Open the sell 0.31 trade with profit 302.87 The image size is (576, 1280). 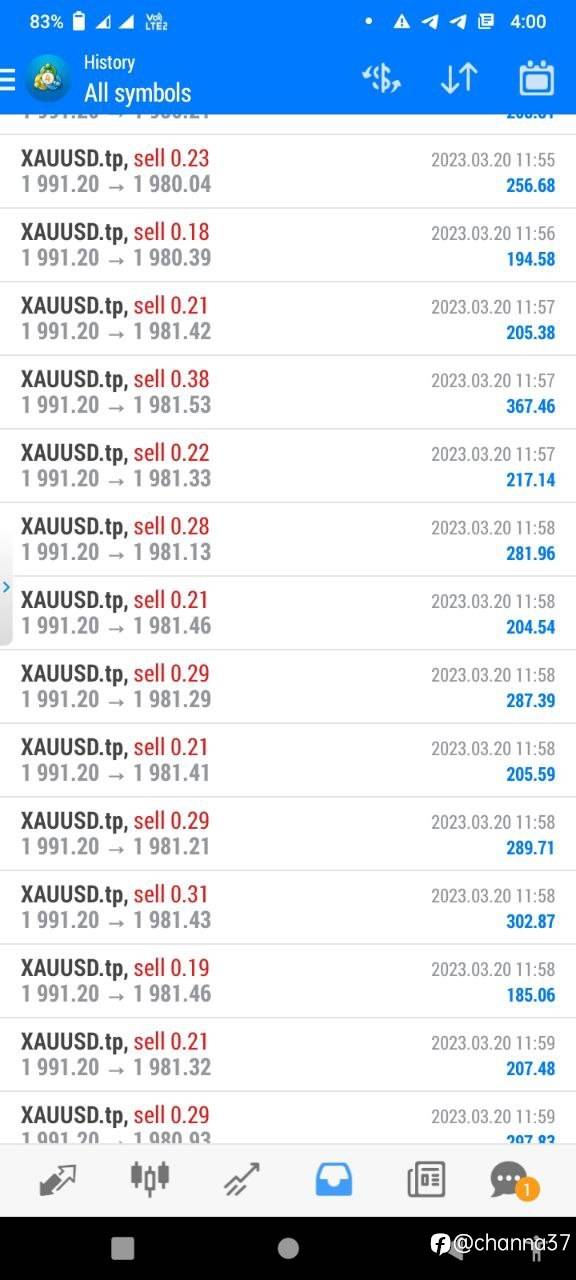point(288,907)
